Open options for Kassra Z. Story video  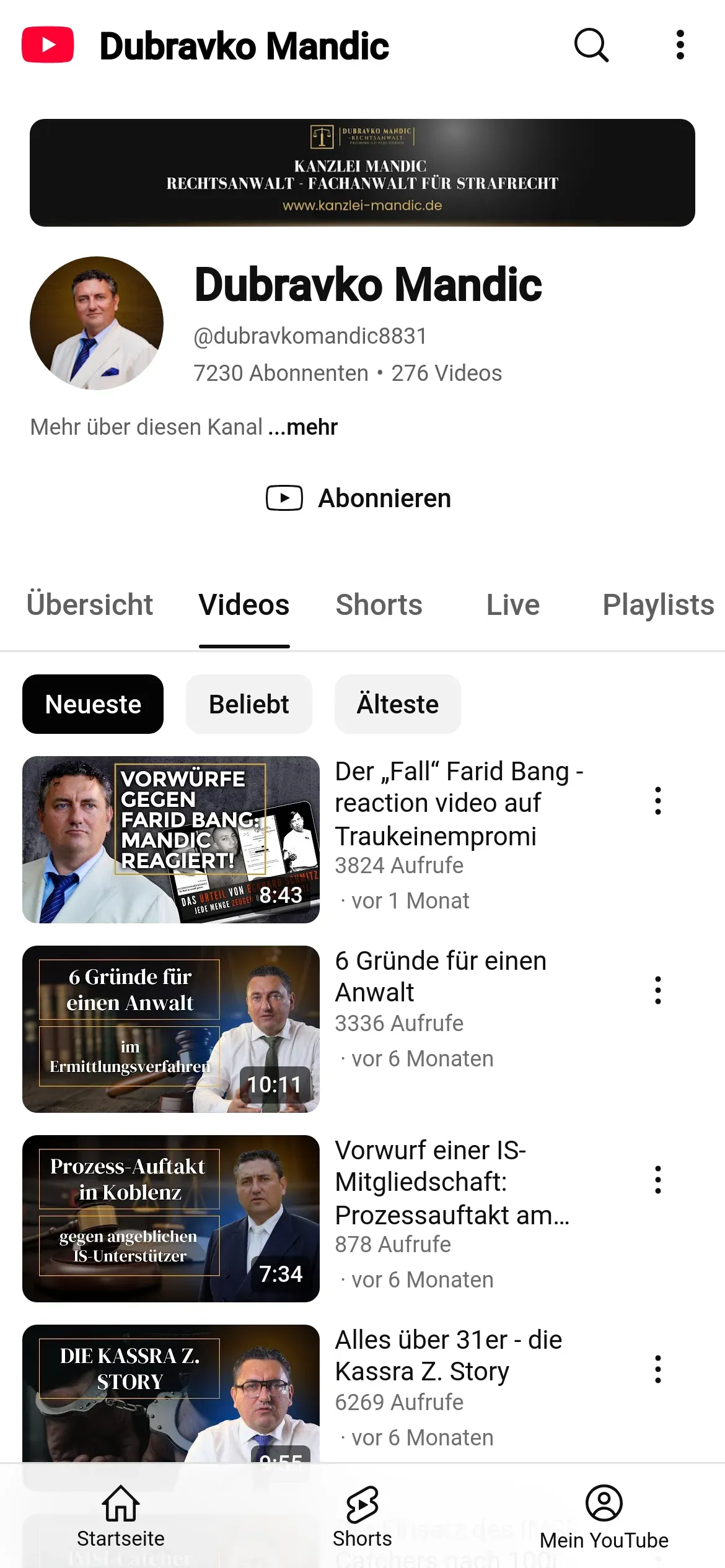click(x=657, y=1369)
